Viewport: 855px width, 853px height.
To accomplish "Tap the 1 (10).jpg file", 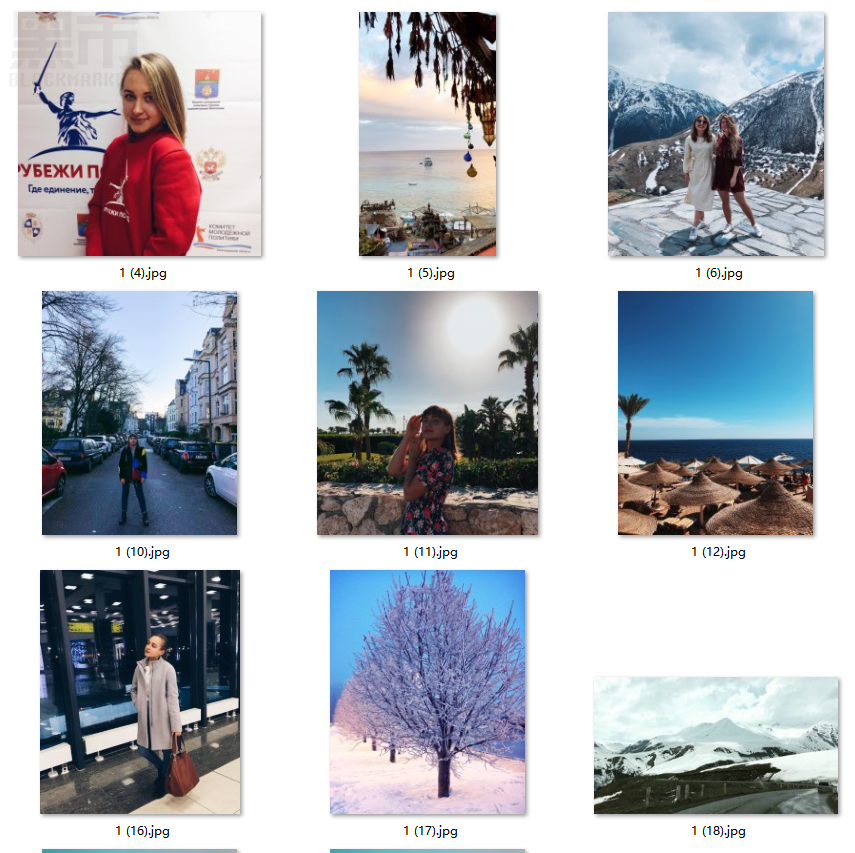I will point(139,413).
